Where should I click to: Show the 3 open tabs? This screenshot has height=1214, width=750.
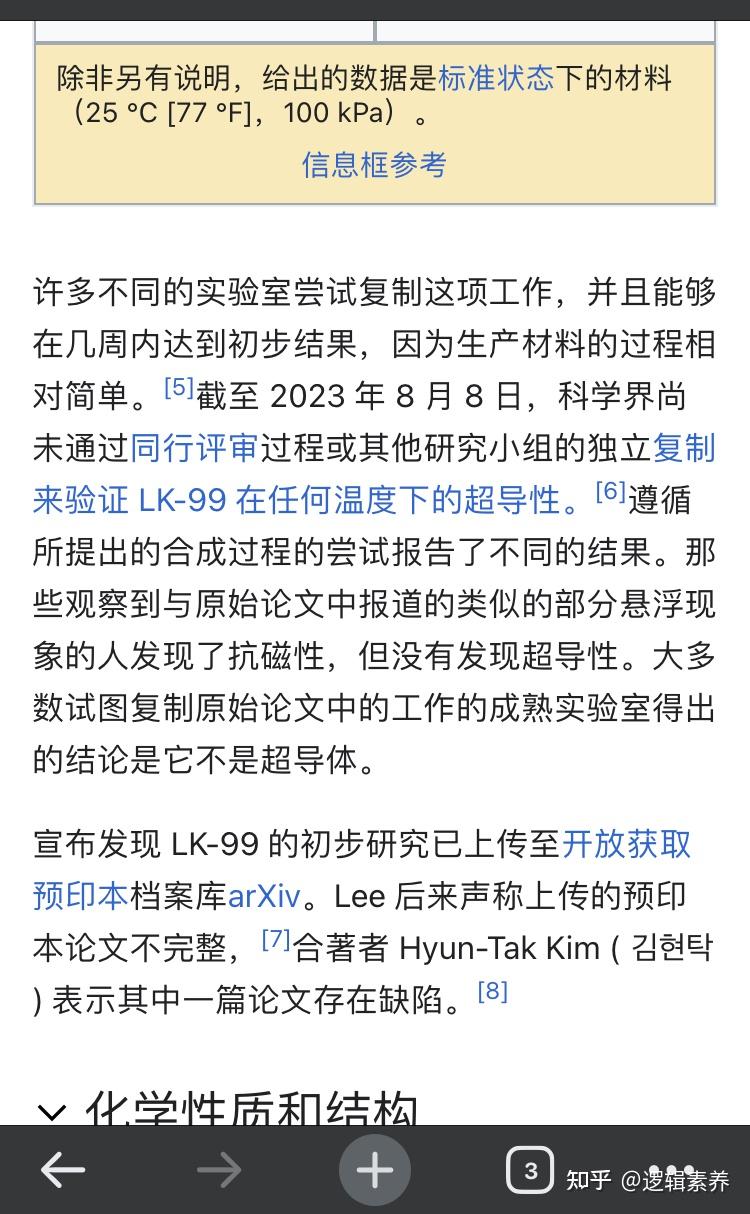point(530,1169)
